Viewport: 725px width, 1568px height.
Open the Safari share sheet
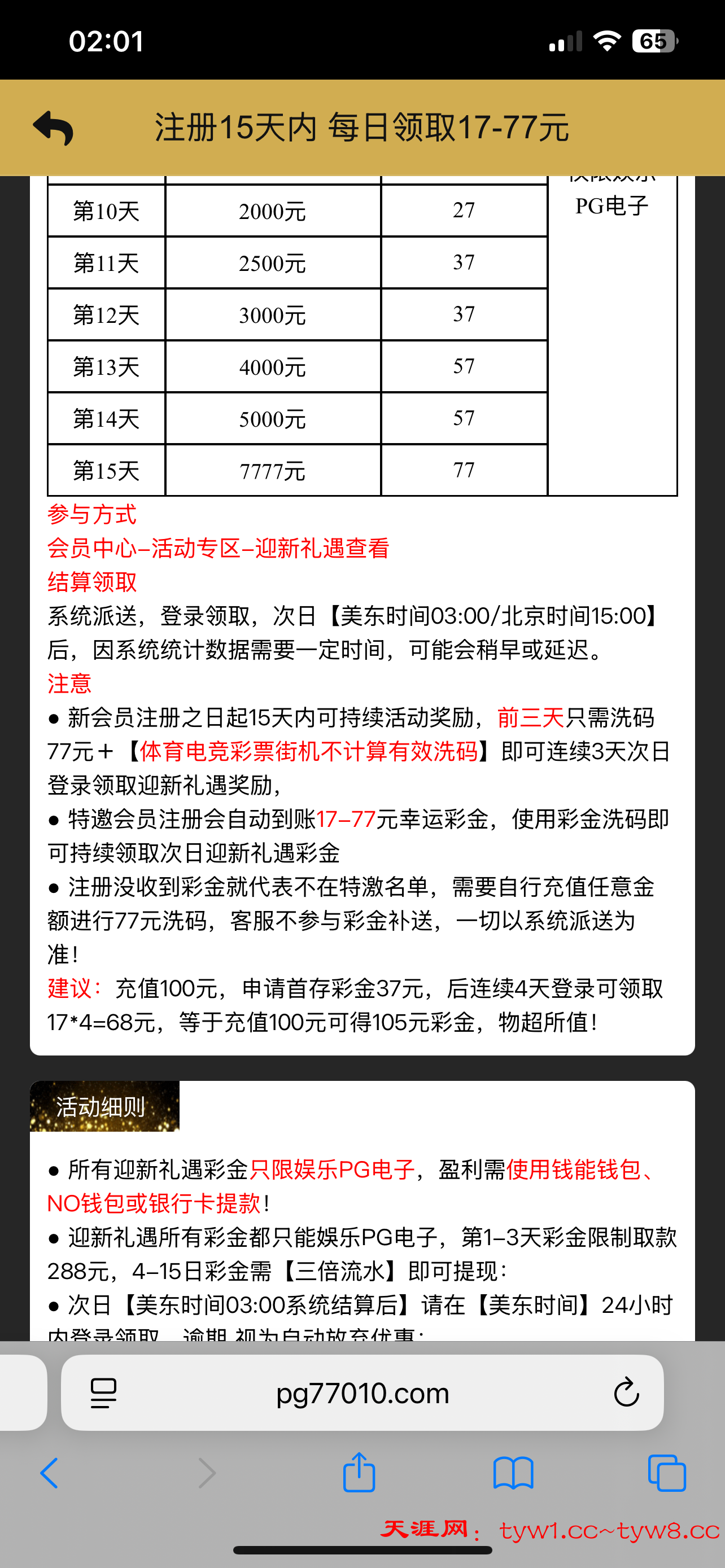(359, 1473)
